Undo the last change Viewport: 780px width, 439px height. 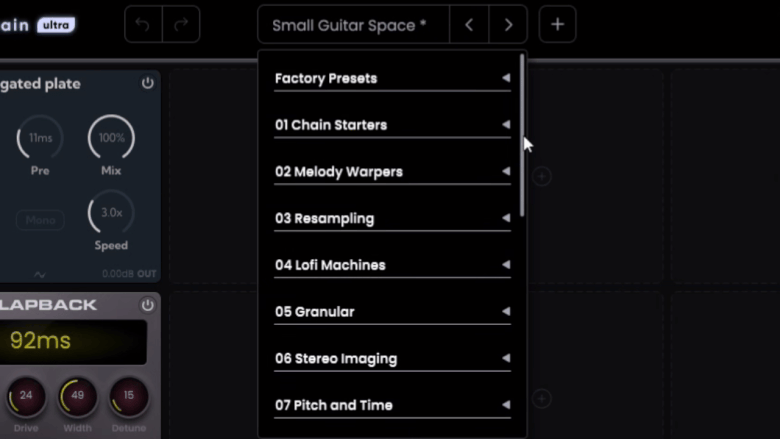click(143, 25)
